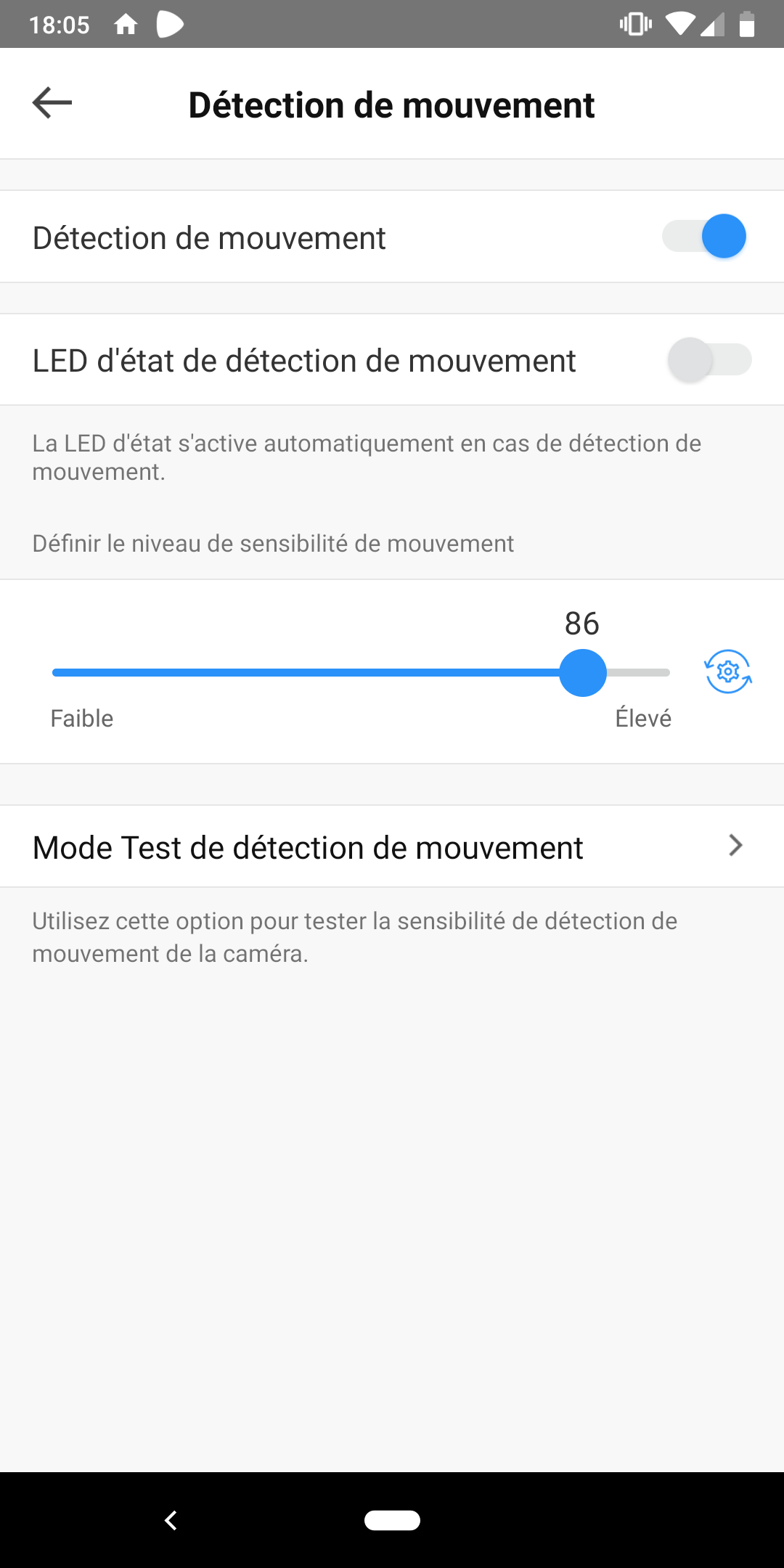Open Mode Test de détection de mouvement
The height and width of the screenshot is (1568, 784).
click(x=392, y=846)
